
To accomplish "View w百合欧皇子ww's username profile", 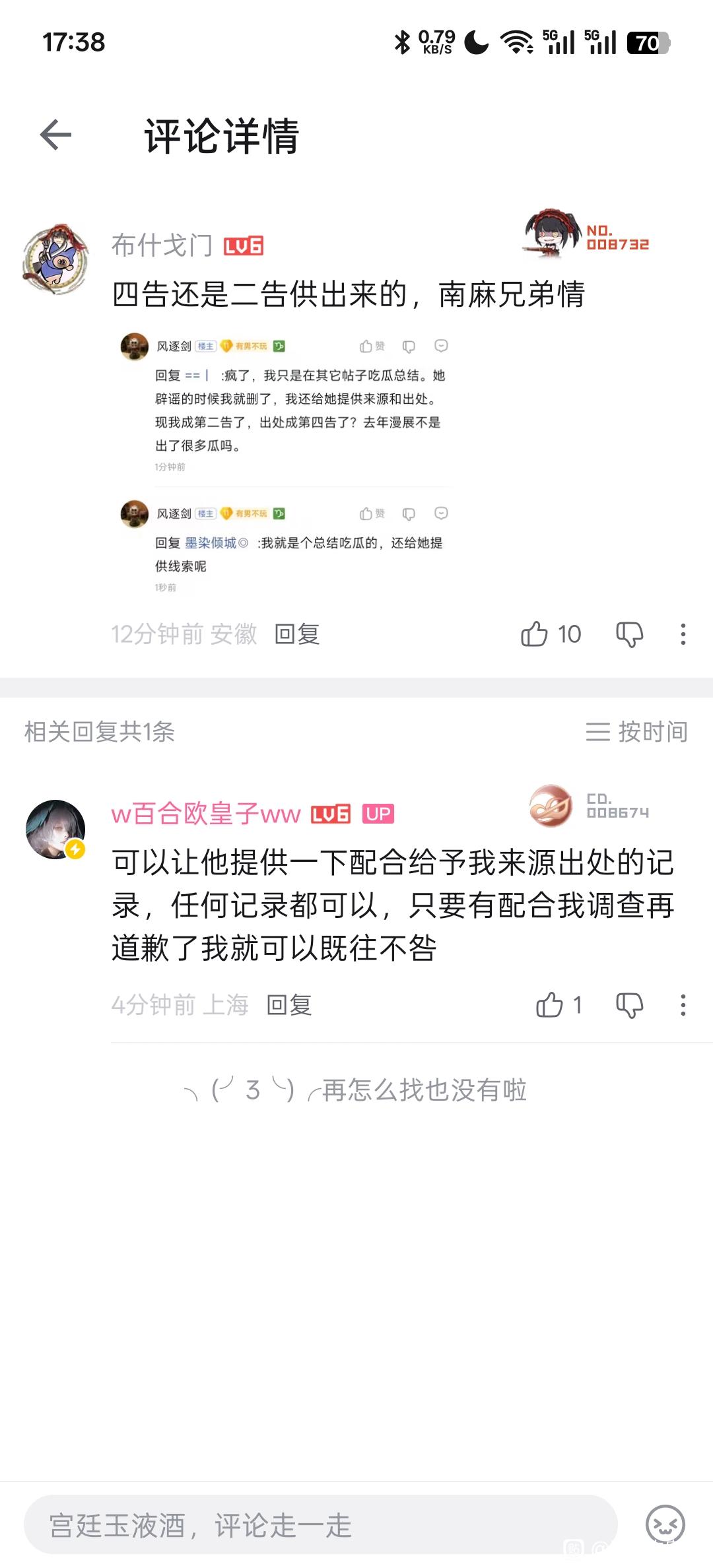I will [206, 814].
